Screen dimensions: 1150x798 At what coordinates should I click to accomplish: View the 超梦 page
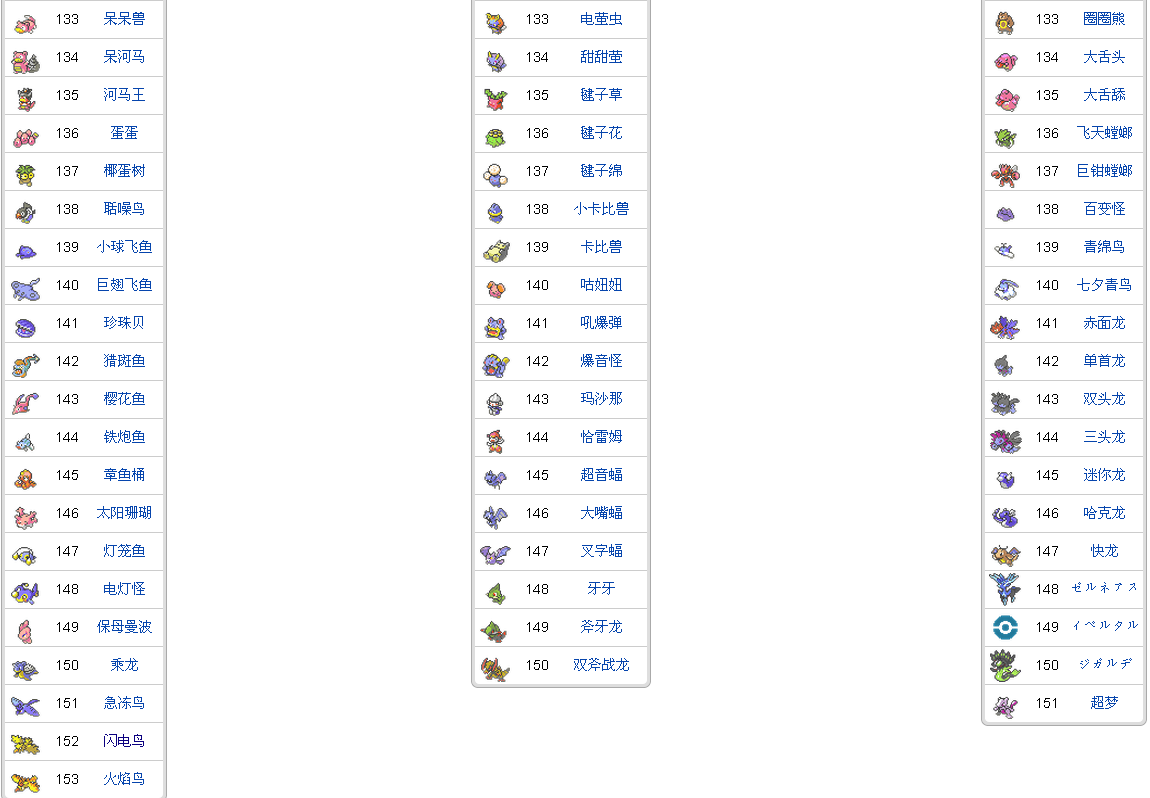(1104, 703)
